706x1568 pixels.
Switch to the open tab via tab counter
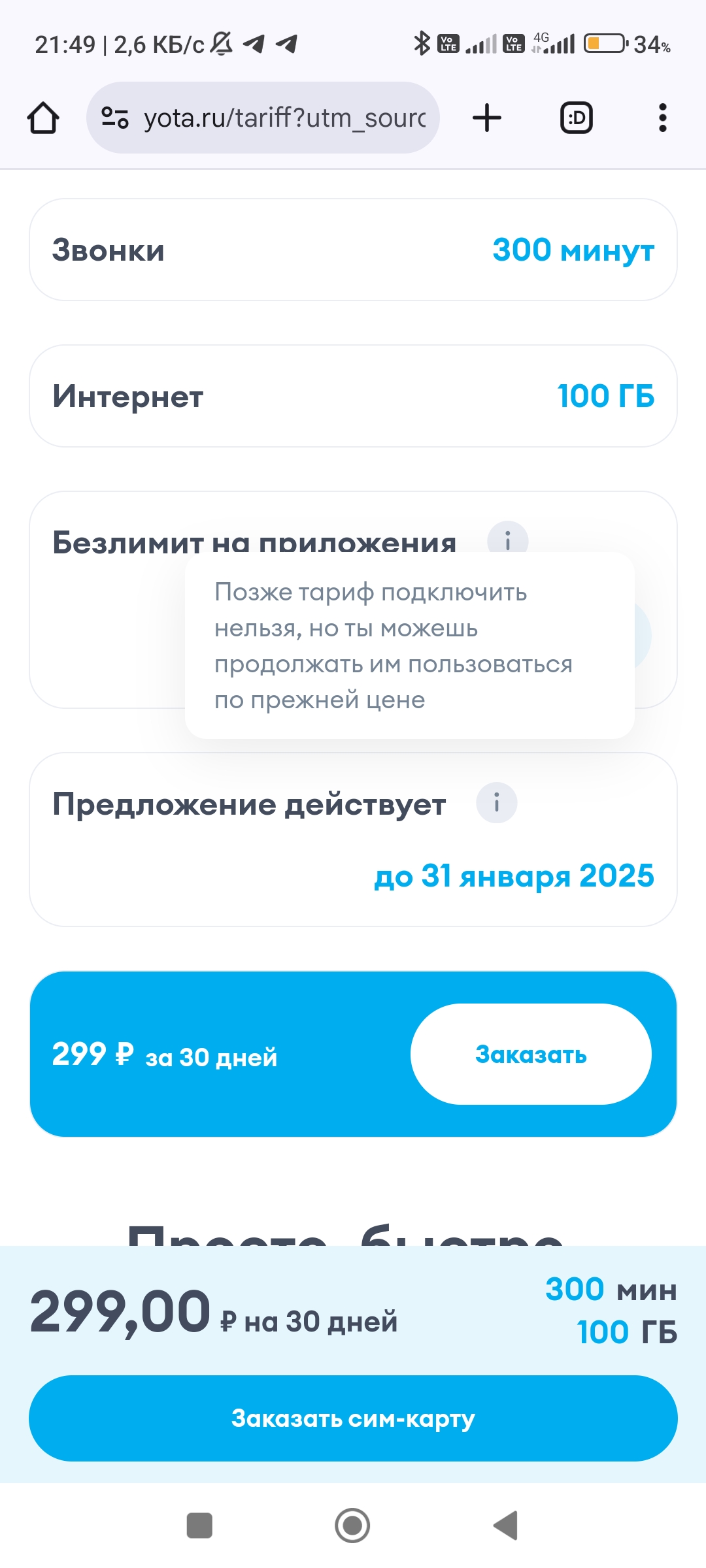tap(576, 118)
